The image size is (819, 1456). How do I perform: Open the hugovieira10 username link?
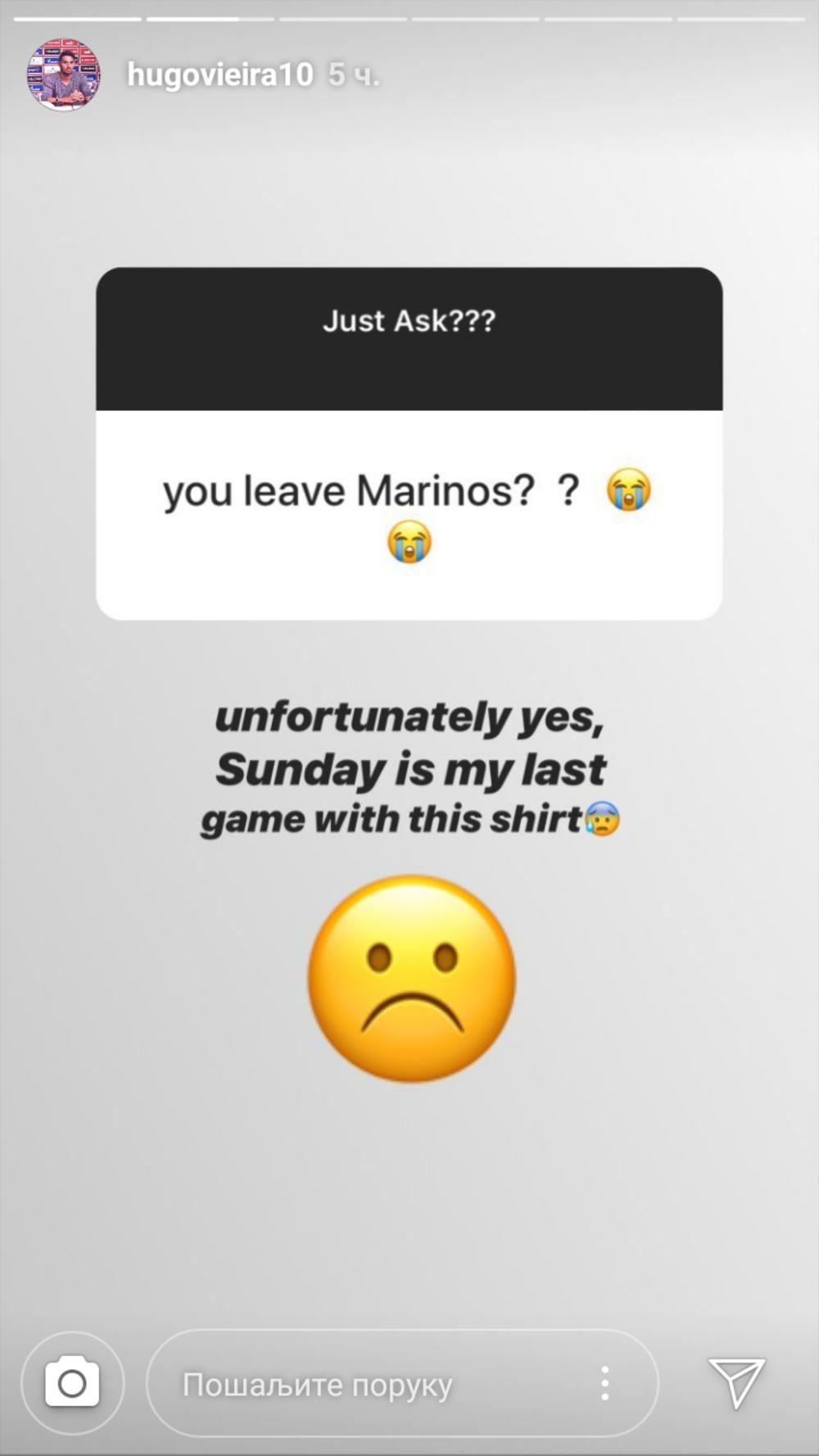(220, 75)
